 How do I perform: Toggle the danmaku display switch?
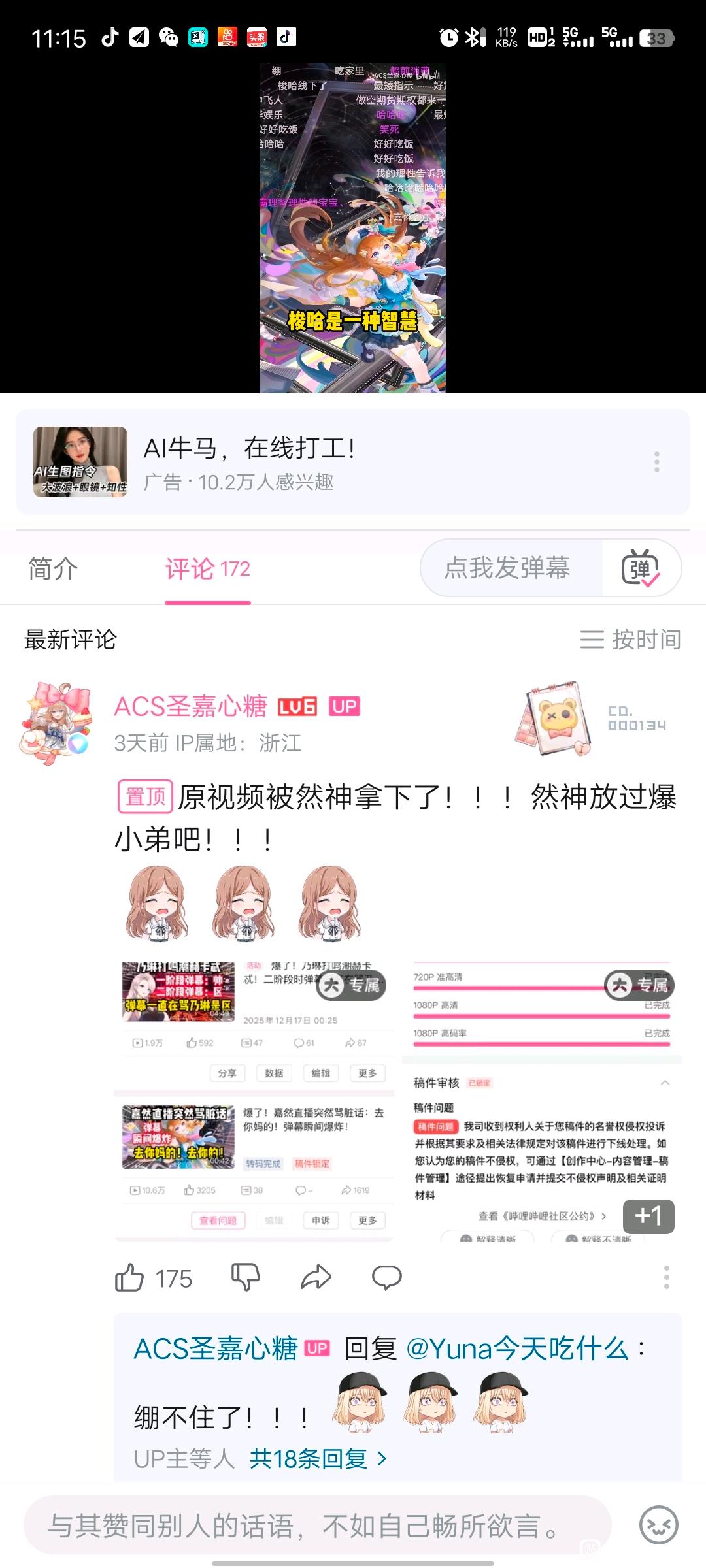(x=641, y=568)
